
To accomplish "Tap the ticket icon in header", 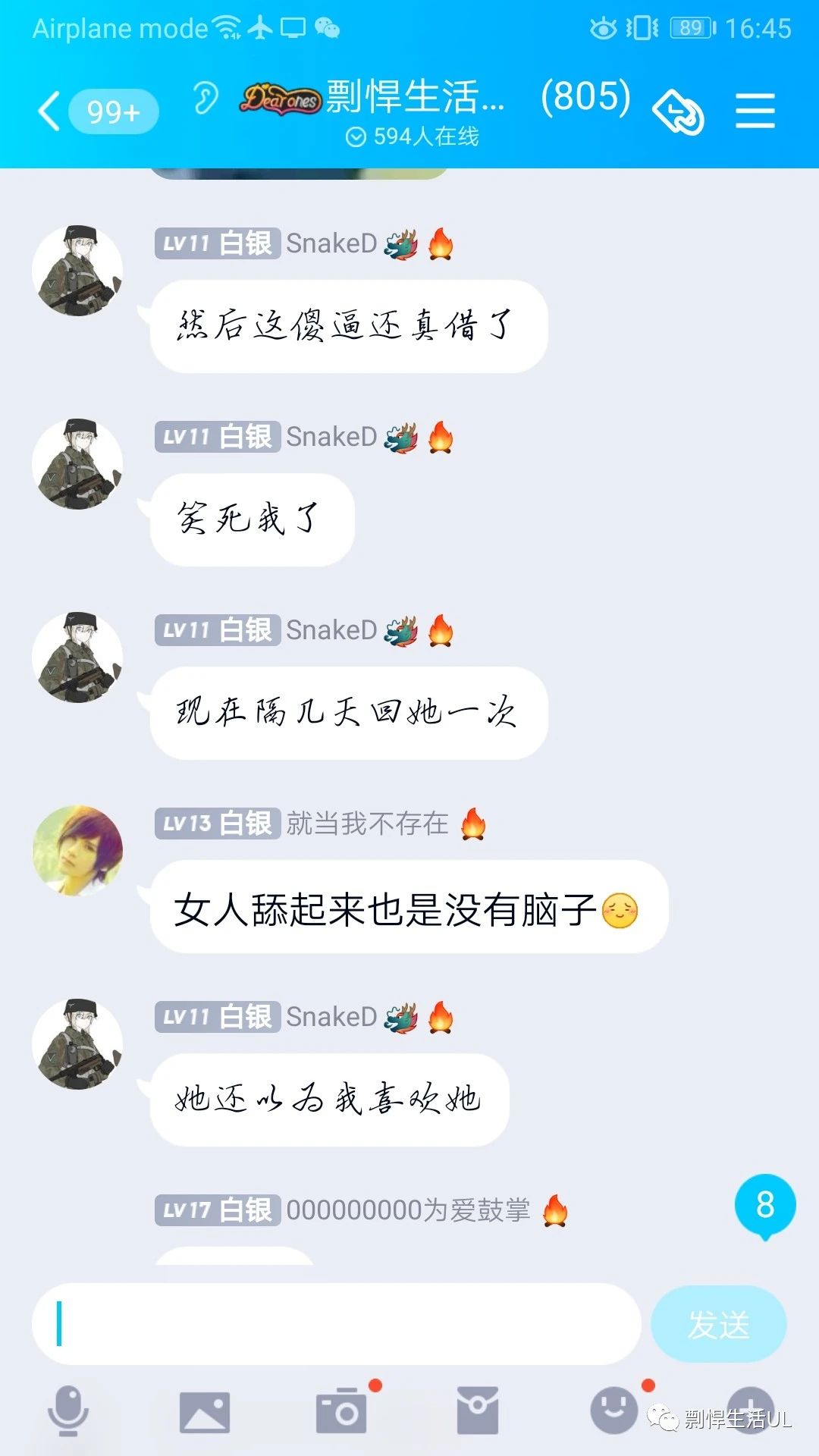I will [678, 112].
